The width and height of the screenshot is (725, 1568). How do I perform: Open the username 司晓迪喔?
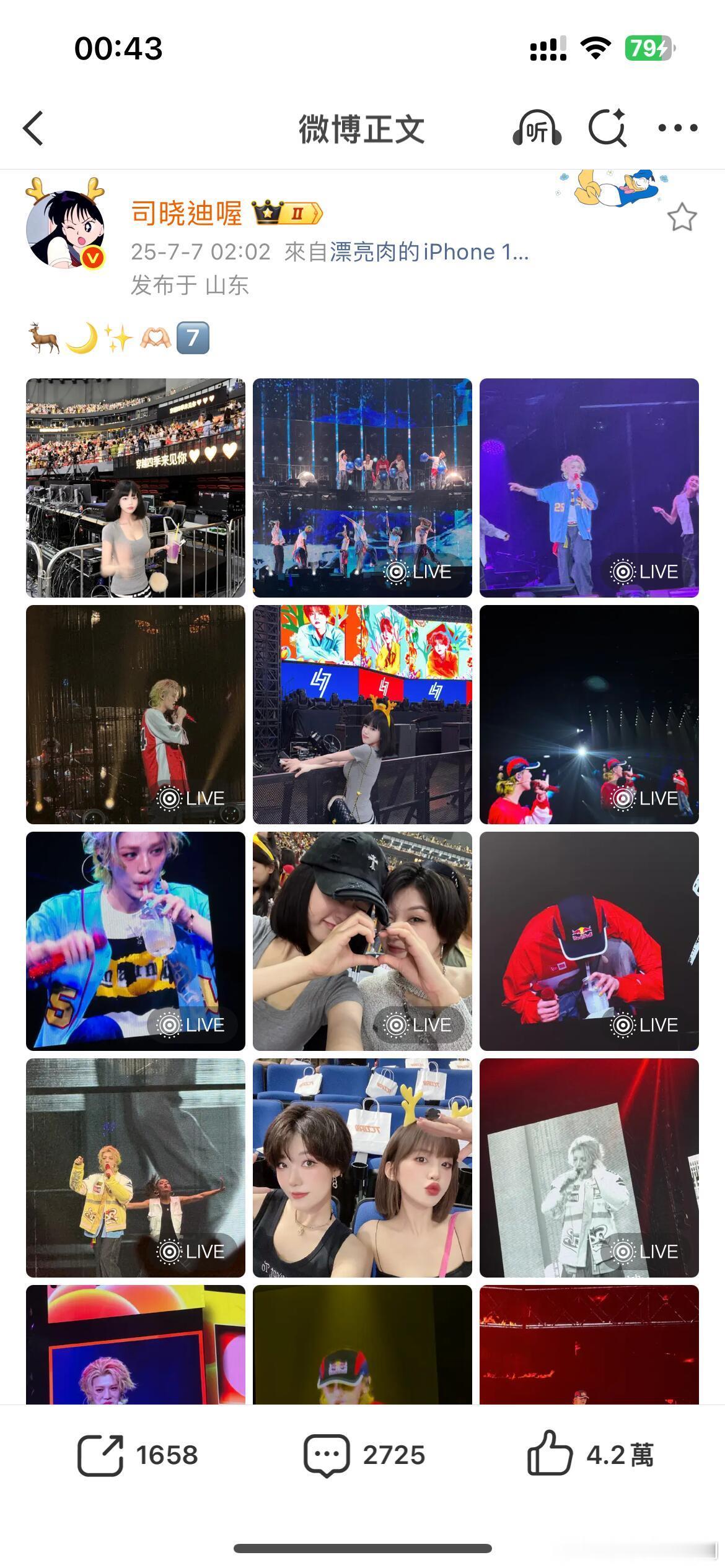pyautogui.click(x=187, y=213)
